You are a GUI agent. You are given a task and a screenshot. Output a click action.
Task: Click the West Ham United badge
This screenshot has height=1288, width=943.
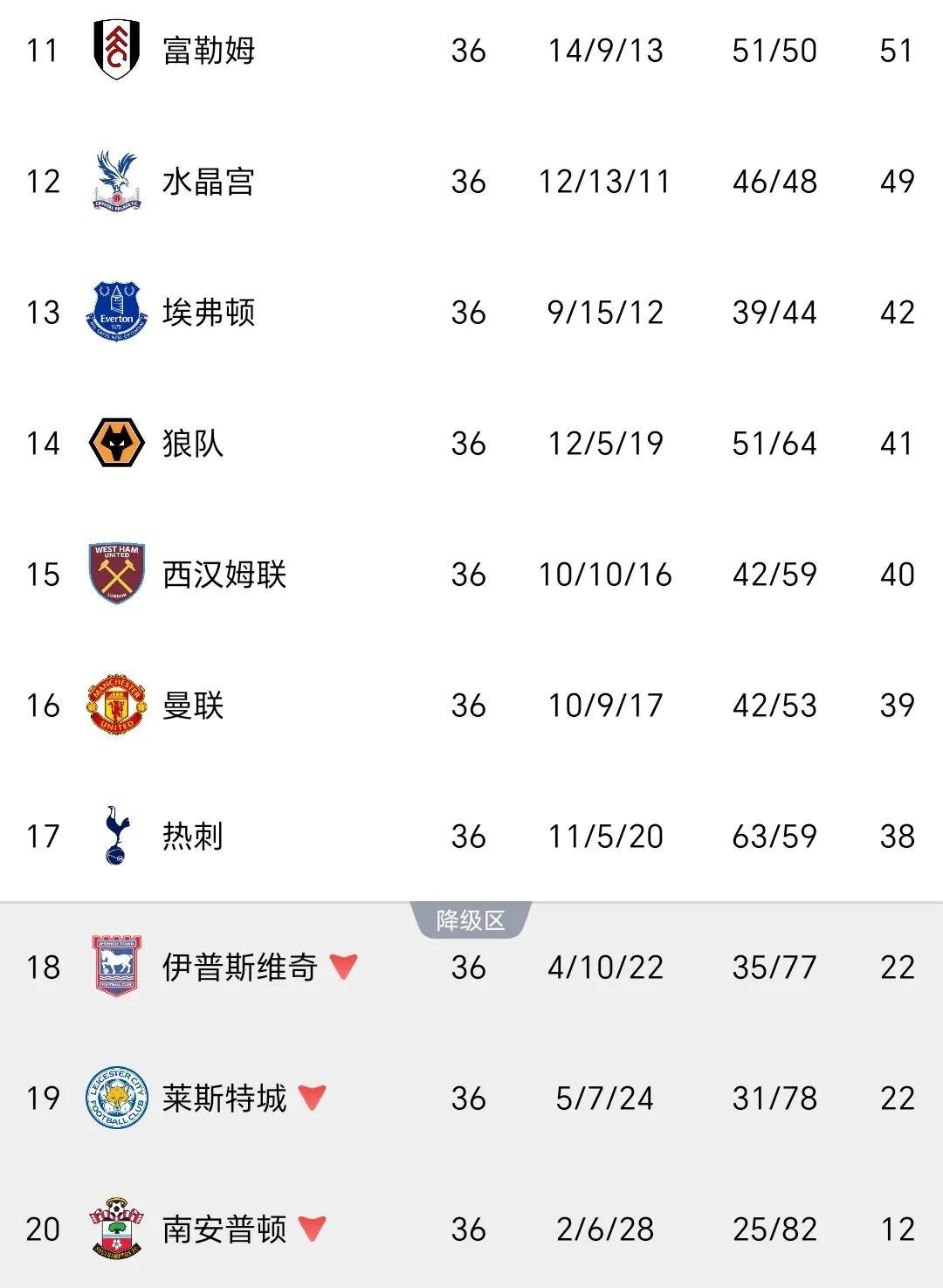[116, 574]
